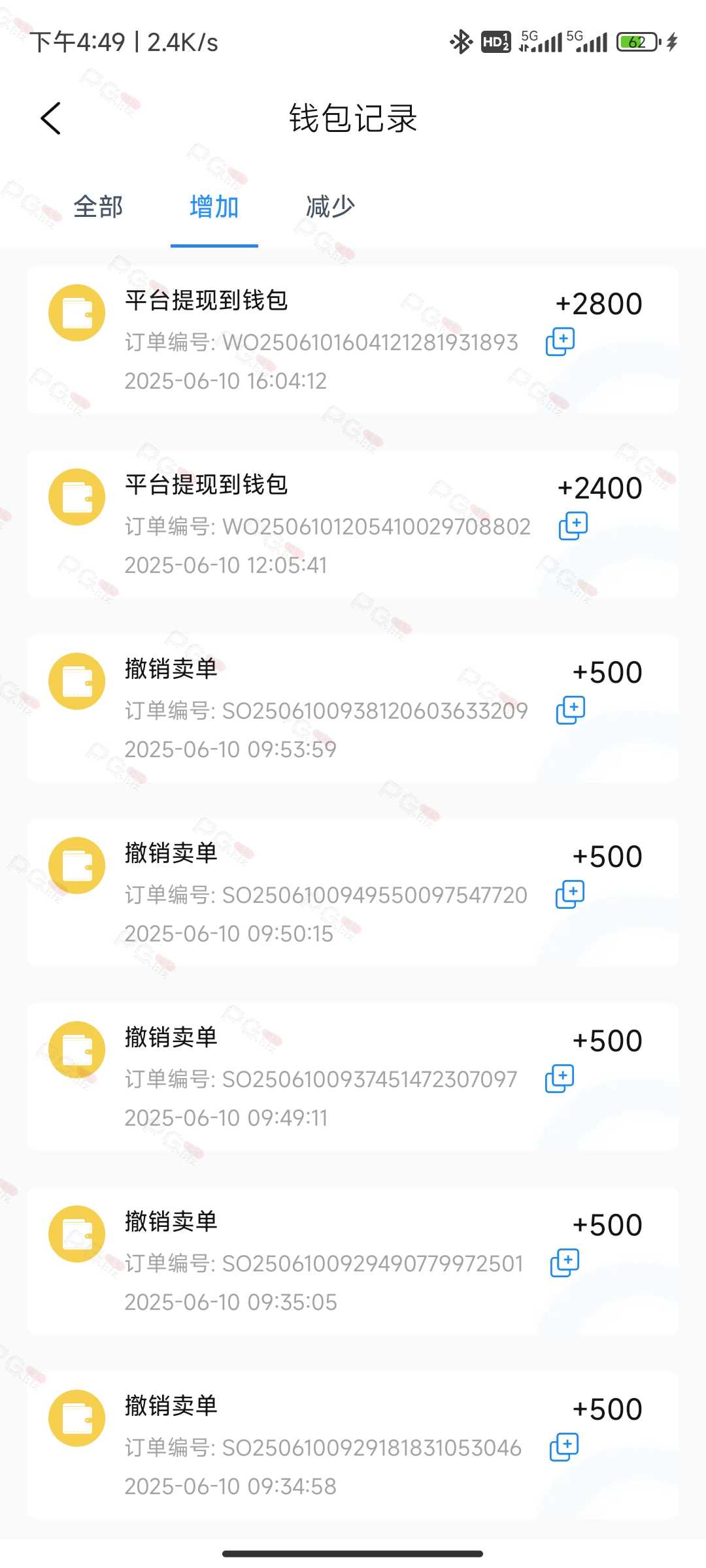Copy order number of the +2800 record
The height and width of the screenshot is (1568, 706).
(560, 342)
